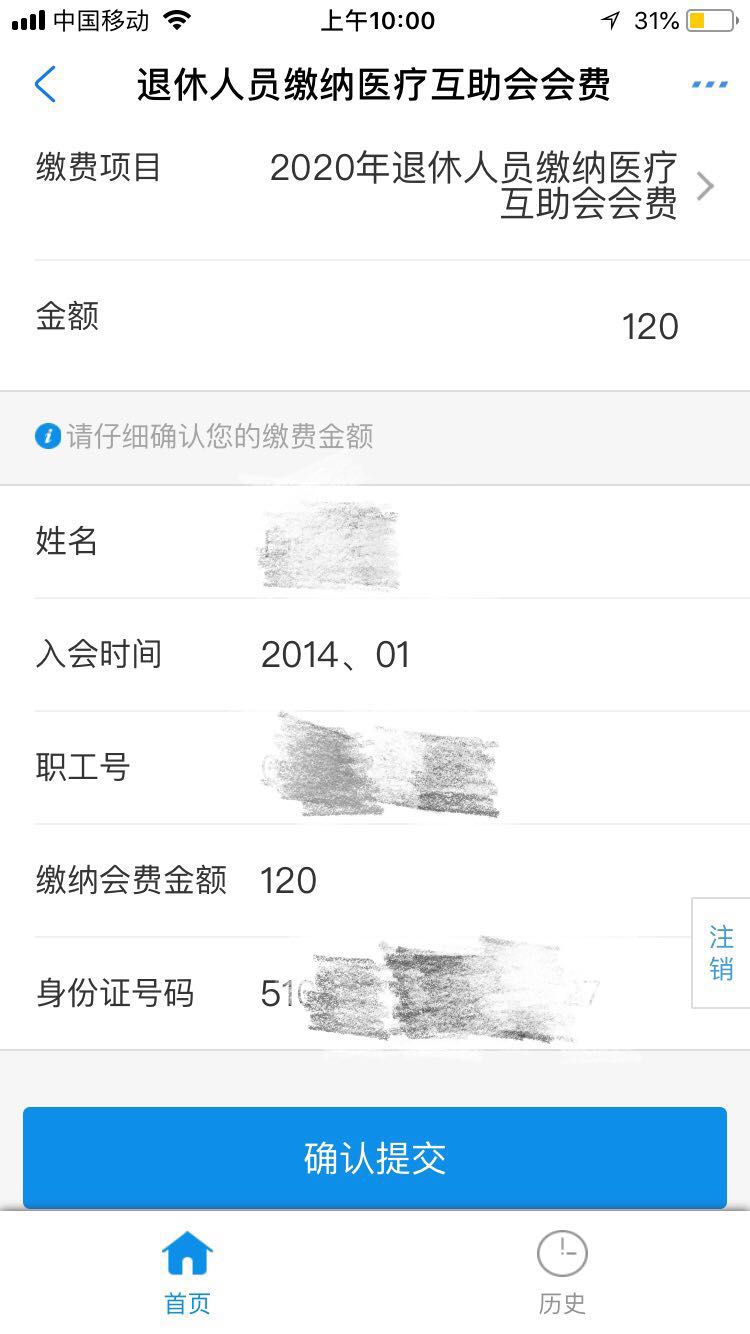Submit the payment with 确认提交

(x=375, y=1158)
